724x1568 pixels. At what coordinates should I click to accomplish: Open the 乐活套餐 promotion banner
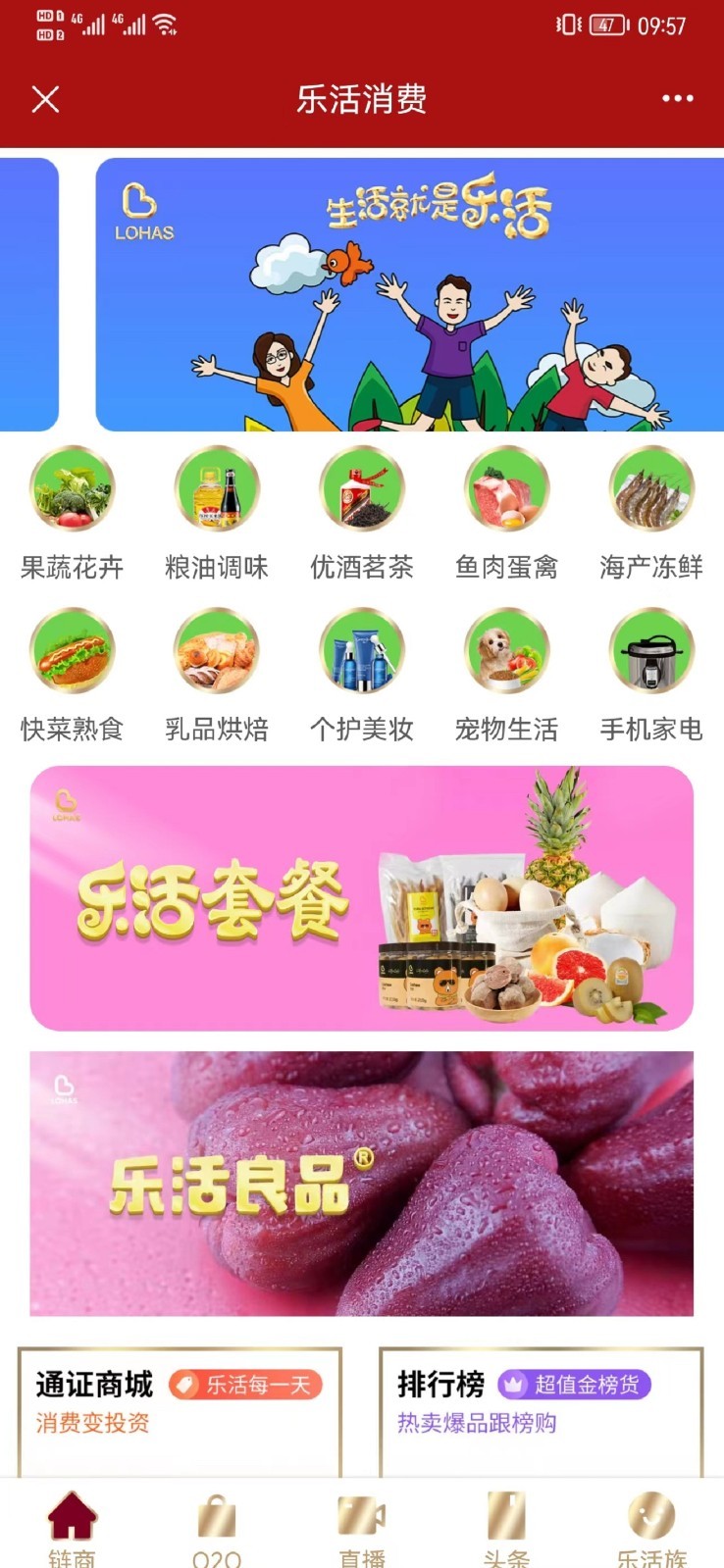point(361,898)
